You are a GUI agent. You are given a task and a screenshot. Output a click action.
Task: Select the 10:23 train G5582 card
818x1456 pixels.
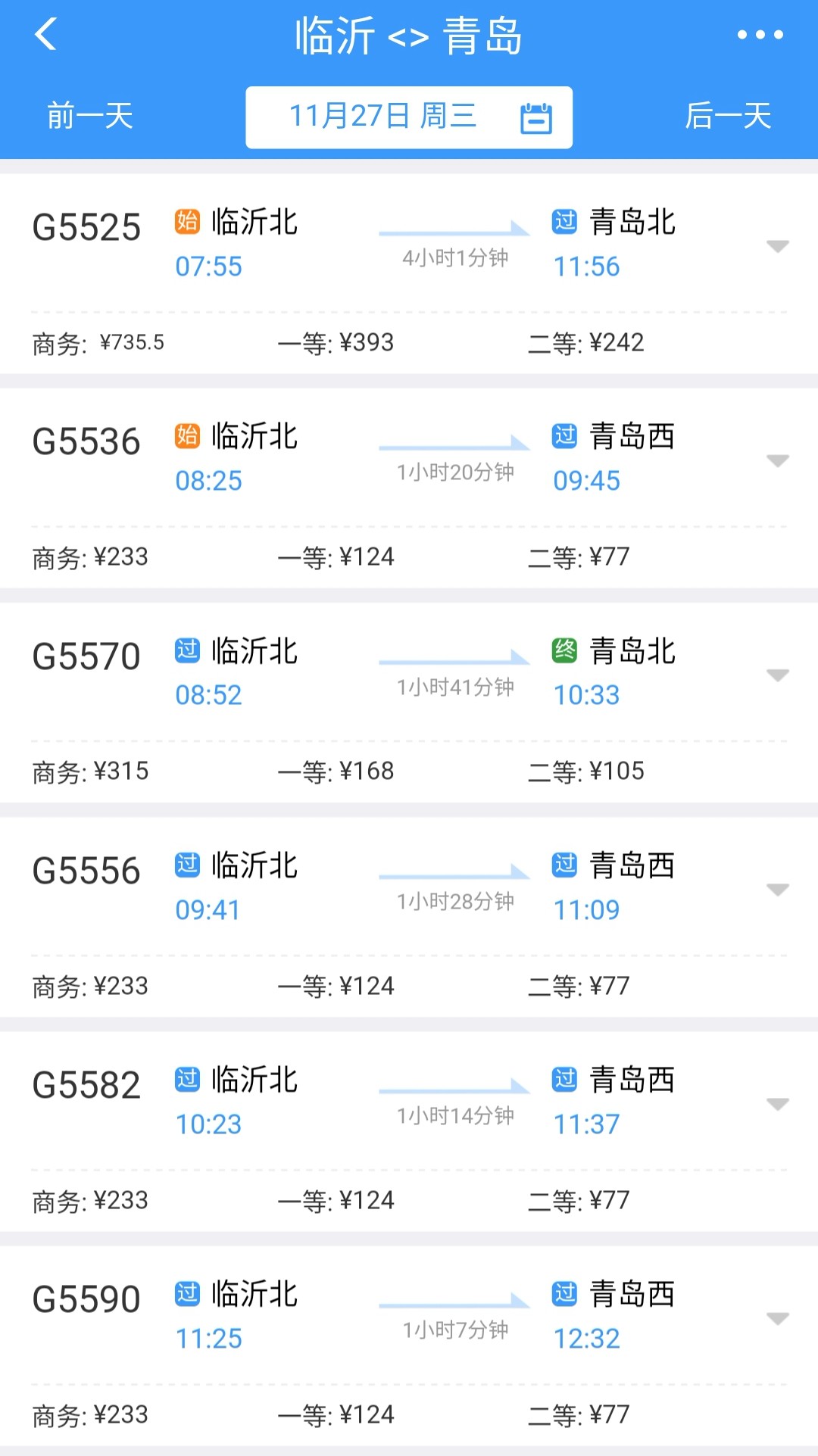409,1131
